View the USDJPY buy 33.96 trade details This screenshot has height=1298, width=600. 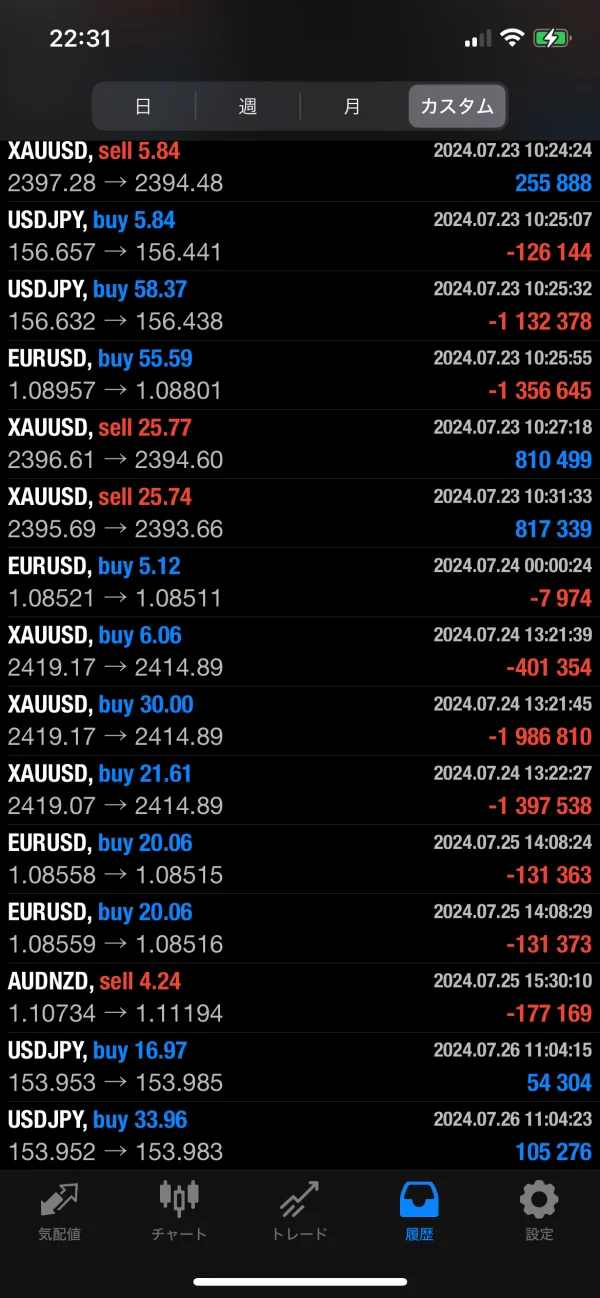click(x=300, y=1136)
